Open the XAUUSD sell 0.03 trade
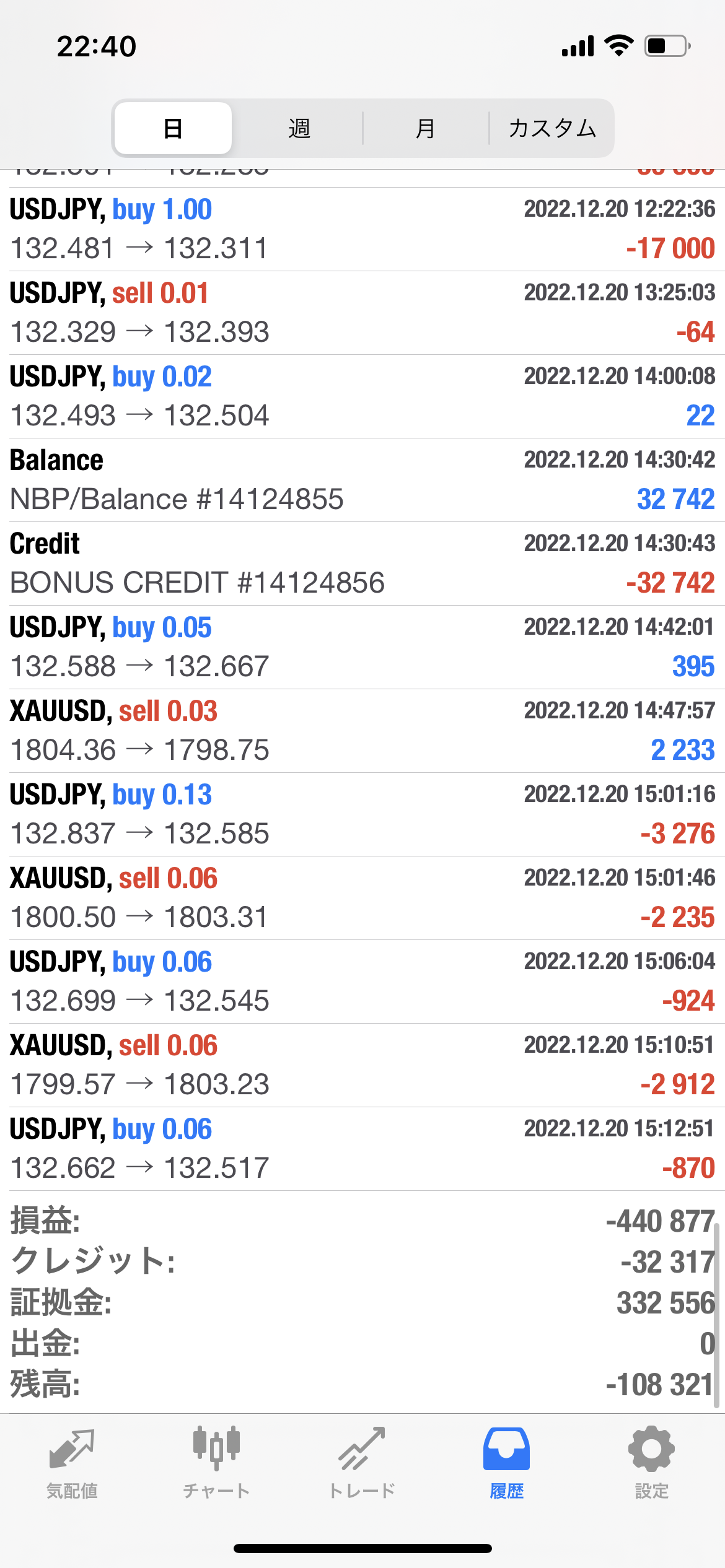The width and height of the screenshot is (725, 1568). pos(362,731)
